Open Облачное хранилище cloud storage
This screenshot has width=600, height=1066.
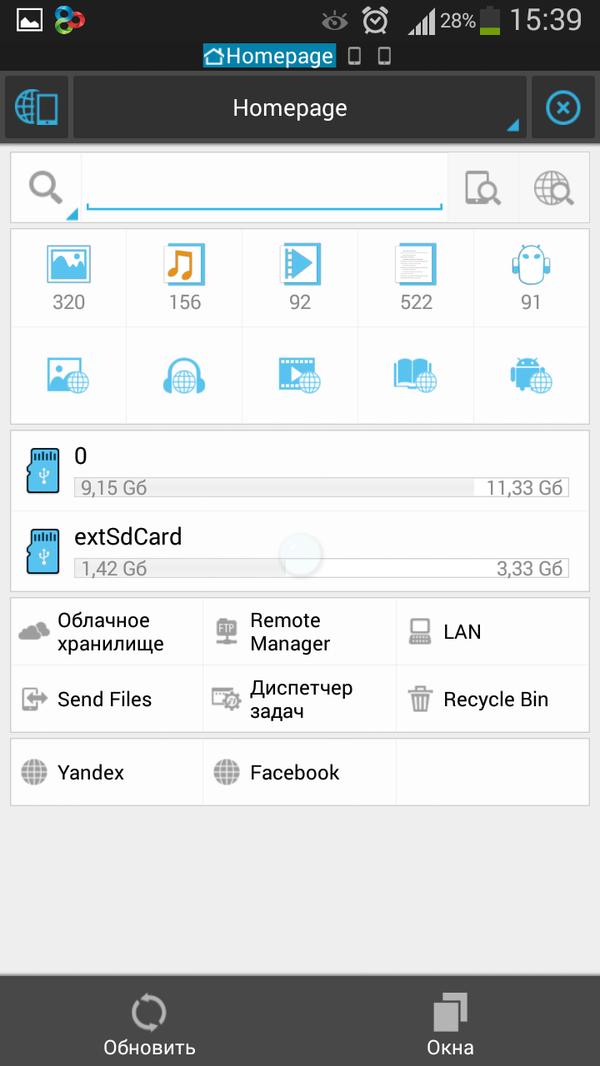107,632
